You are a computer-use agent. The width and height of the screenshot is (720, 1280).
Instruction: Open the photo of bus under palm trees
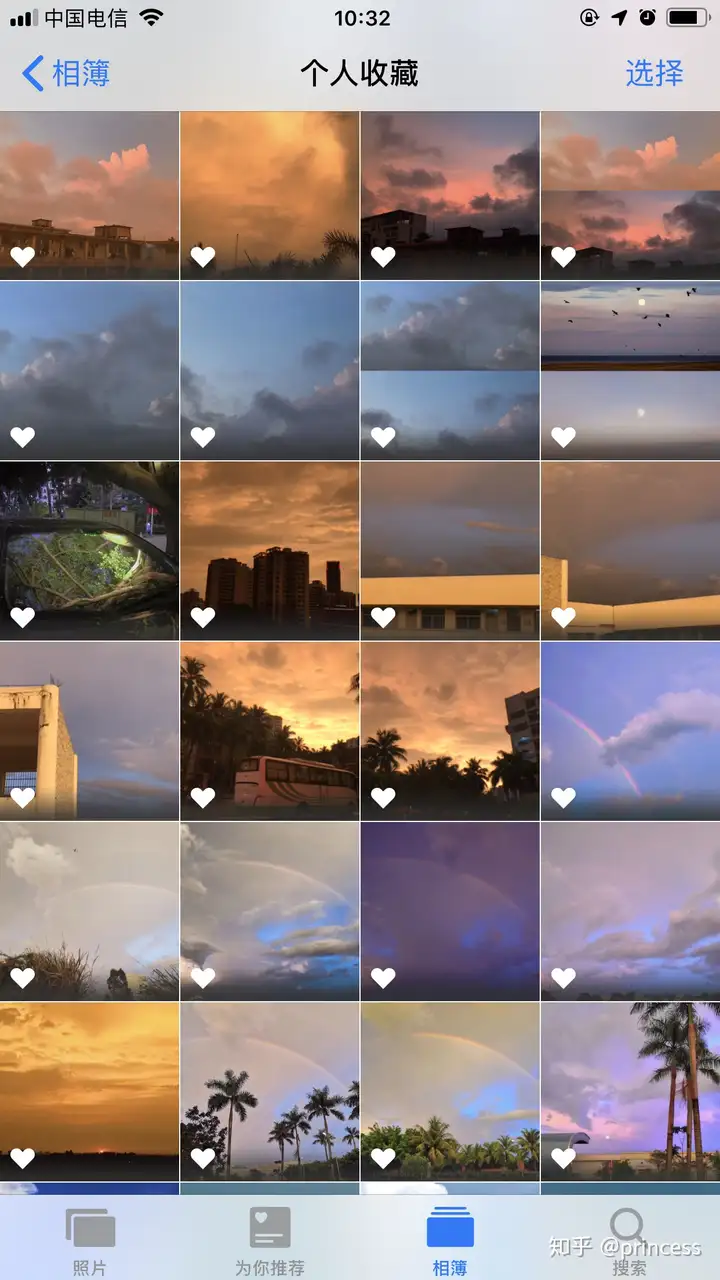coord(269,730)
